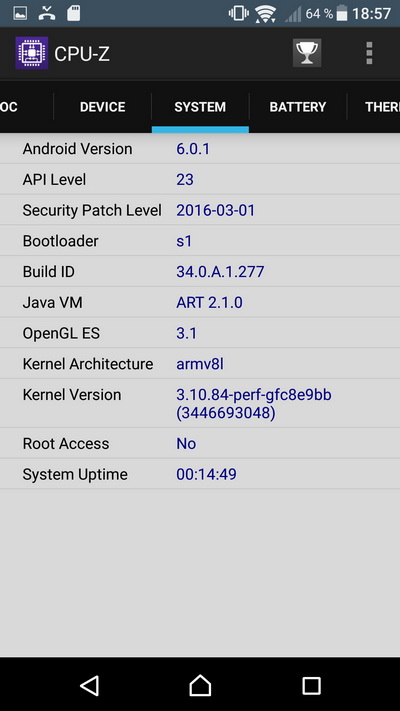Go to the home screen
The width and height of the screenshot is (400, 711).
click(200, 685)
